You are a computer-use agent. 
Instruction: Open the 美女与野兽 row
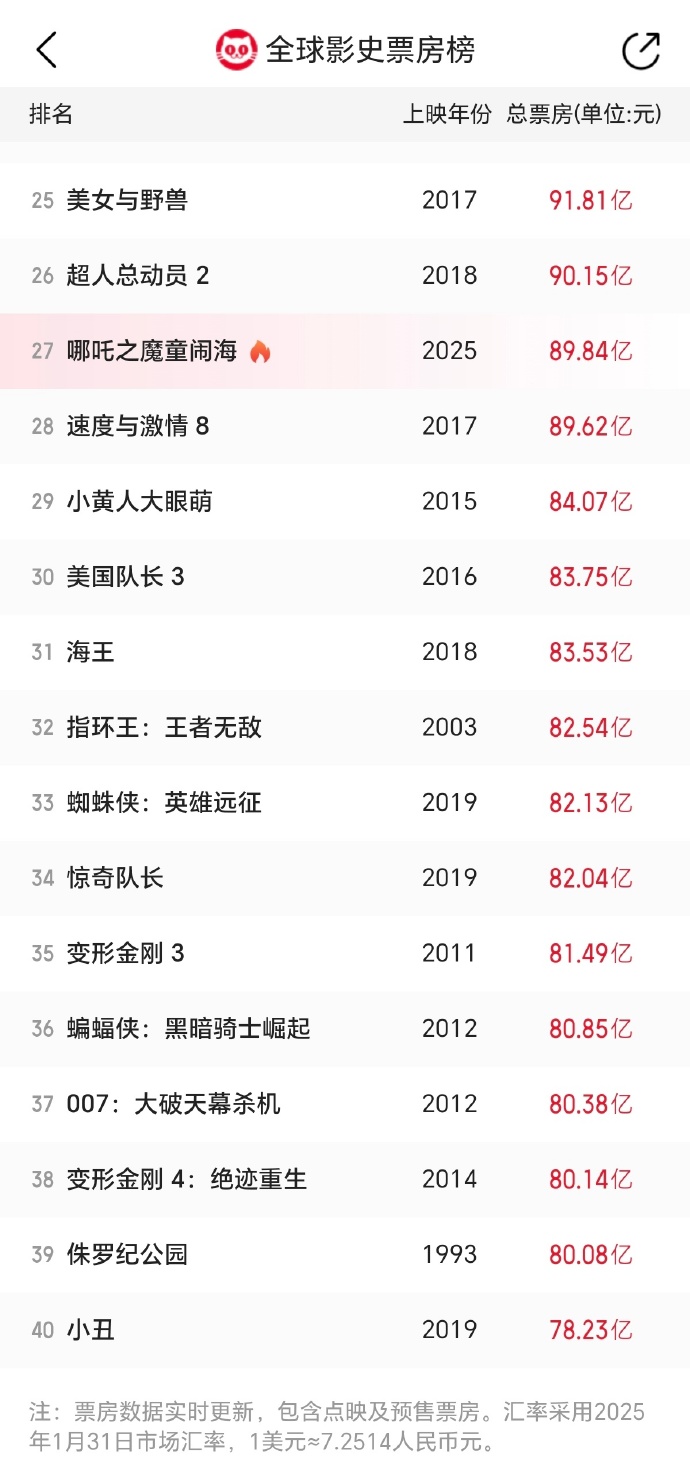point(345,200)
